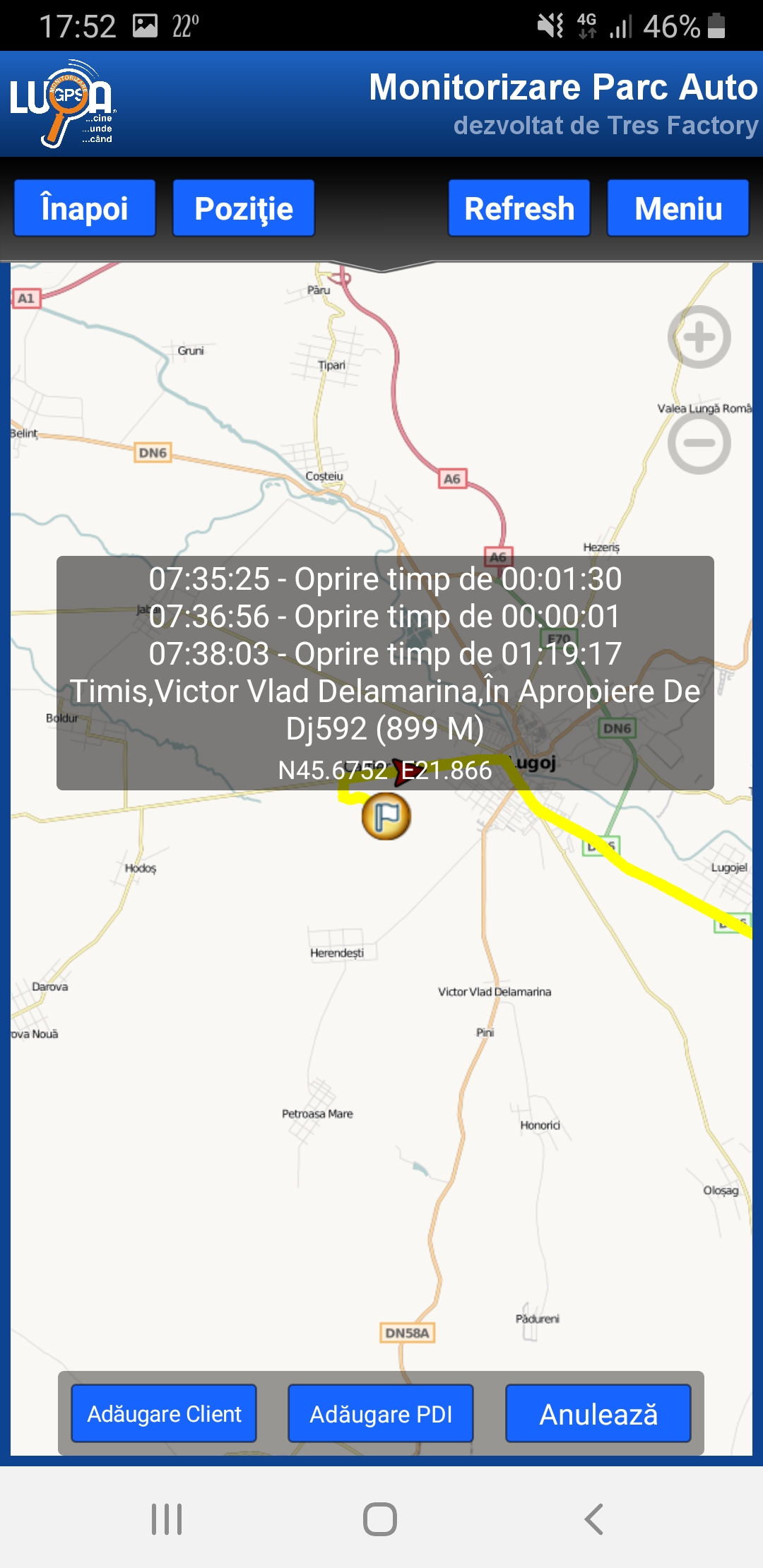Refresh the map data
763x1568 pixels.
(519, 208)
